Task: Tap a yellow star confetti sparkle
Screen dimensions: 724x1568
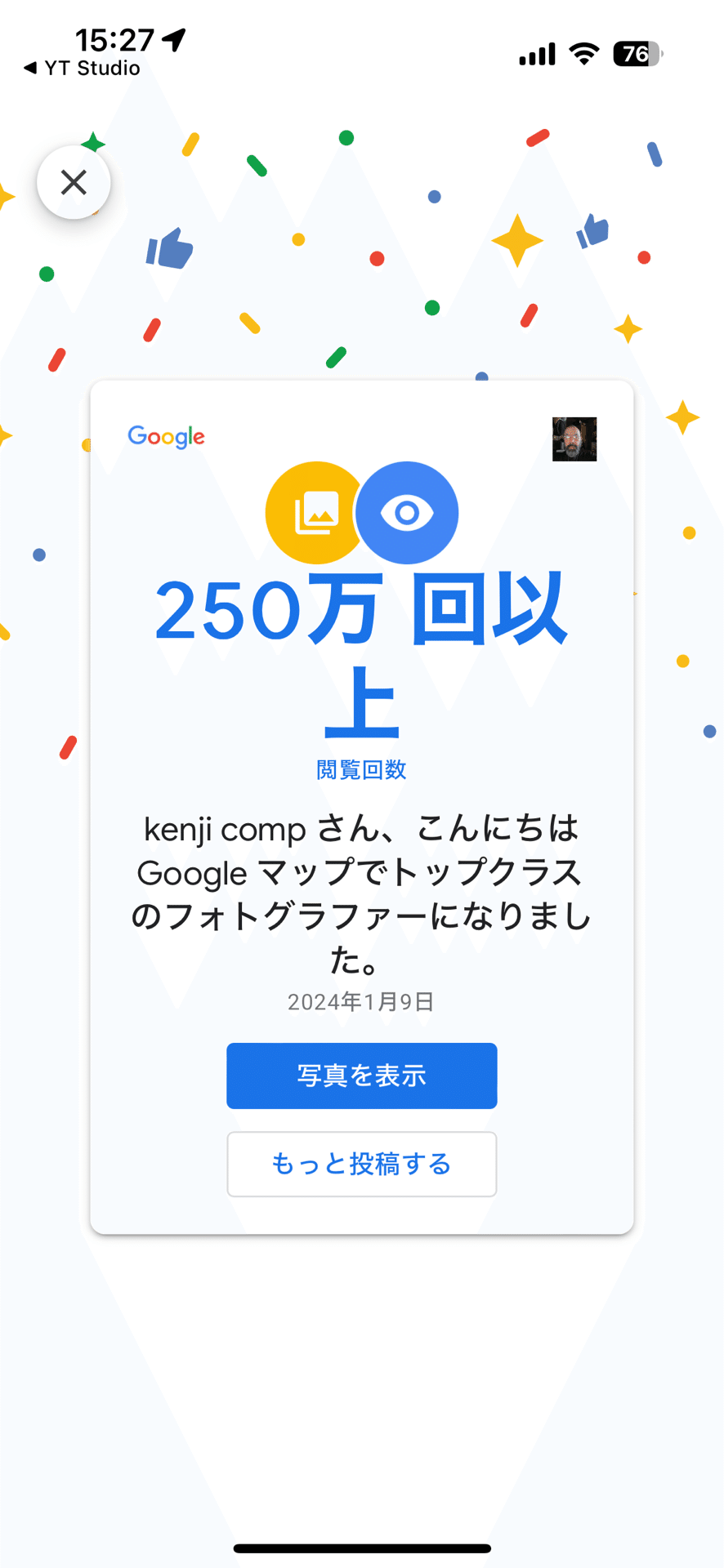Action: point(518,241)
